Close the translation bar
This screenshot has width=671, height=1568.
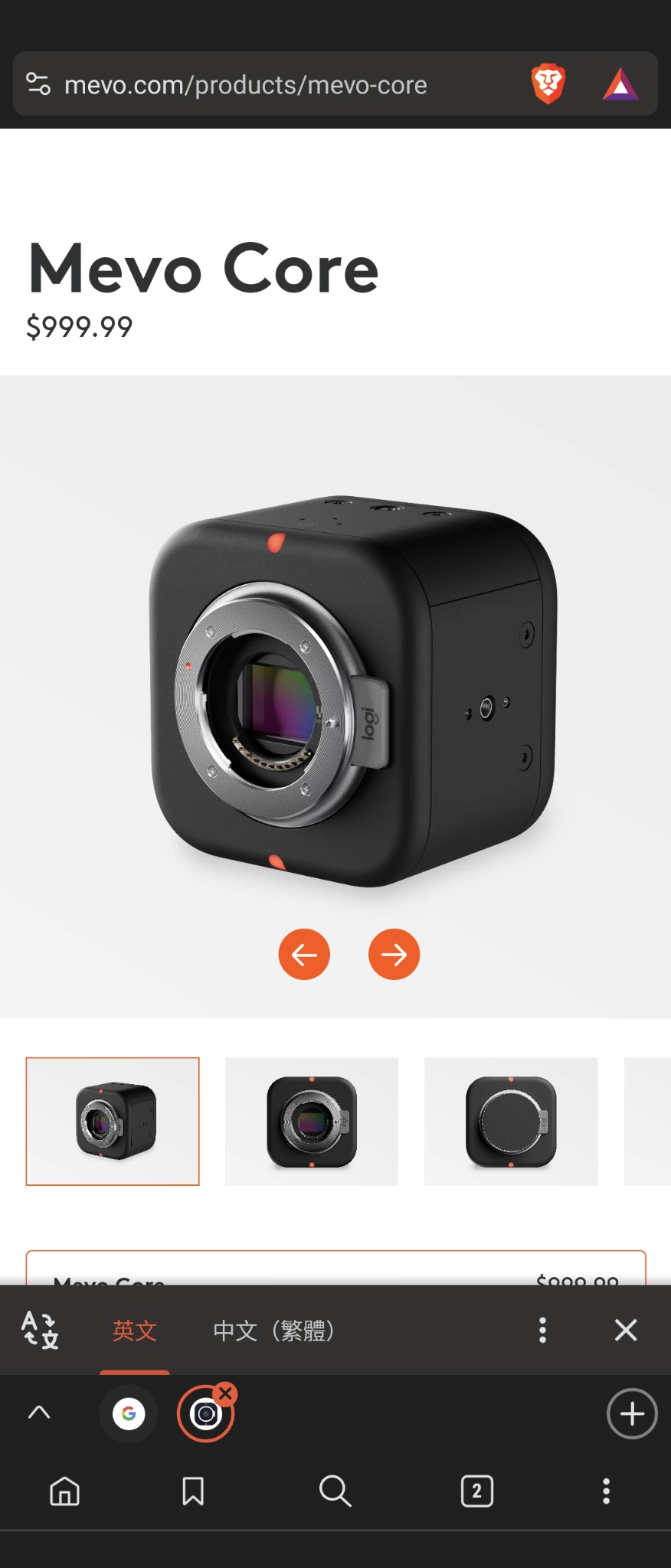point(626,1331)
